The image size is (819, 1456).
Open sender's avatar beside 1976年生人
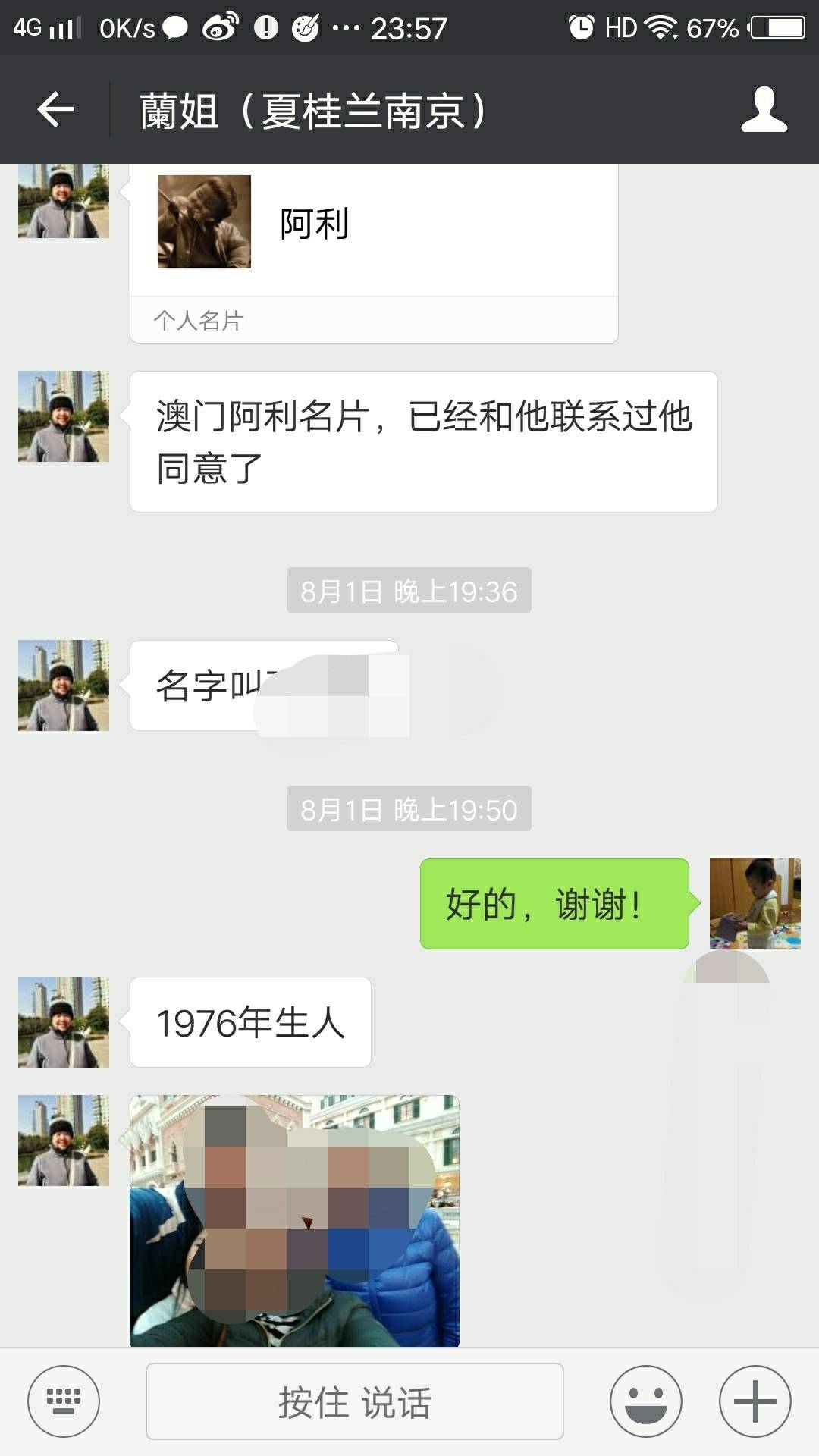coord(64,1021)
